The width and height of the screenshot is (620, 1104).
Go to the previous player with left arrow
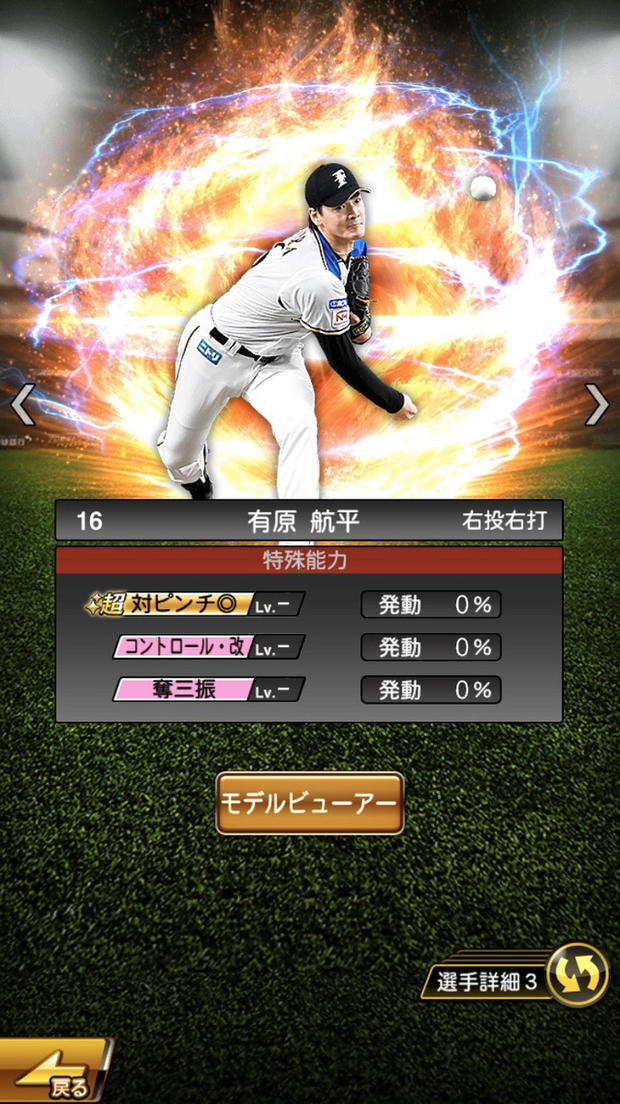pyautogui.click(x=22, y=405)
